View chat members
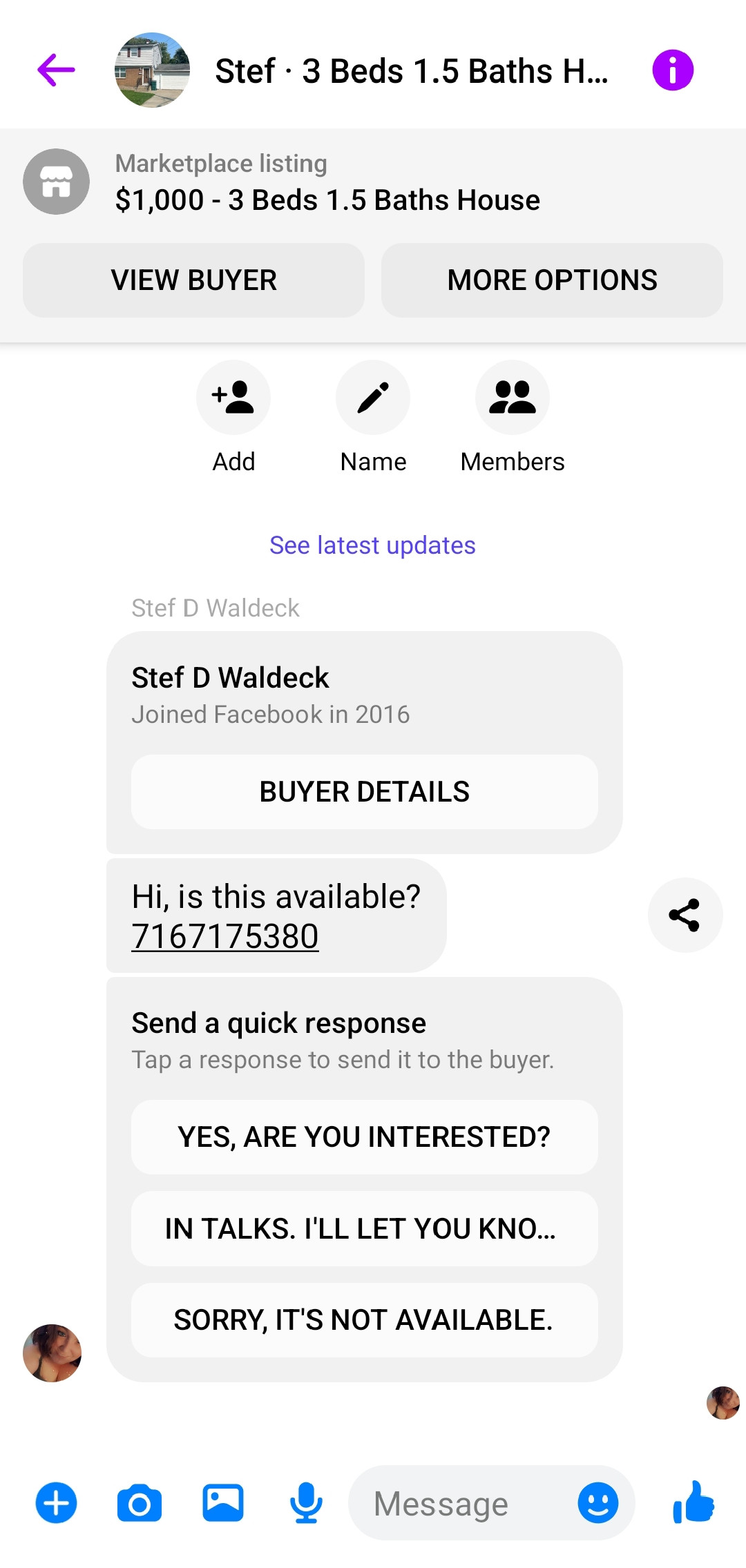The height and width of the screenshot is (1568, 746). point(513,398)
